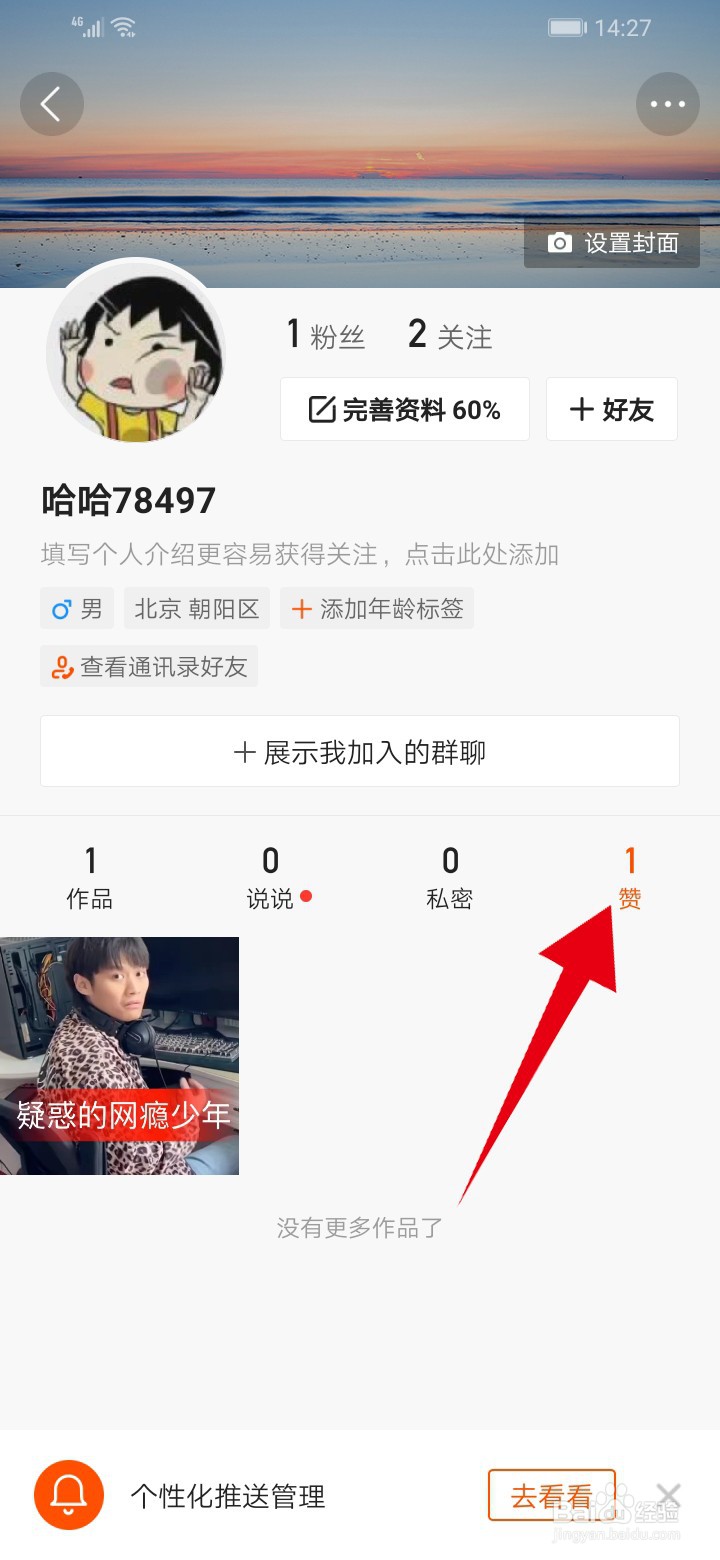Add a personal introduction via the bio line
The width and height of the screenshot is (720, 1560).
(300, 554)
